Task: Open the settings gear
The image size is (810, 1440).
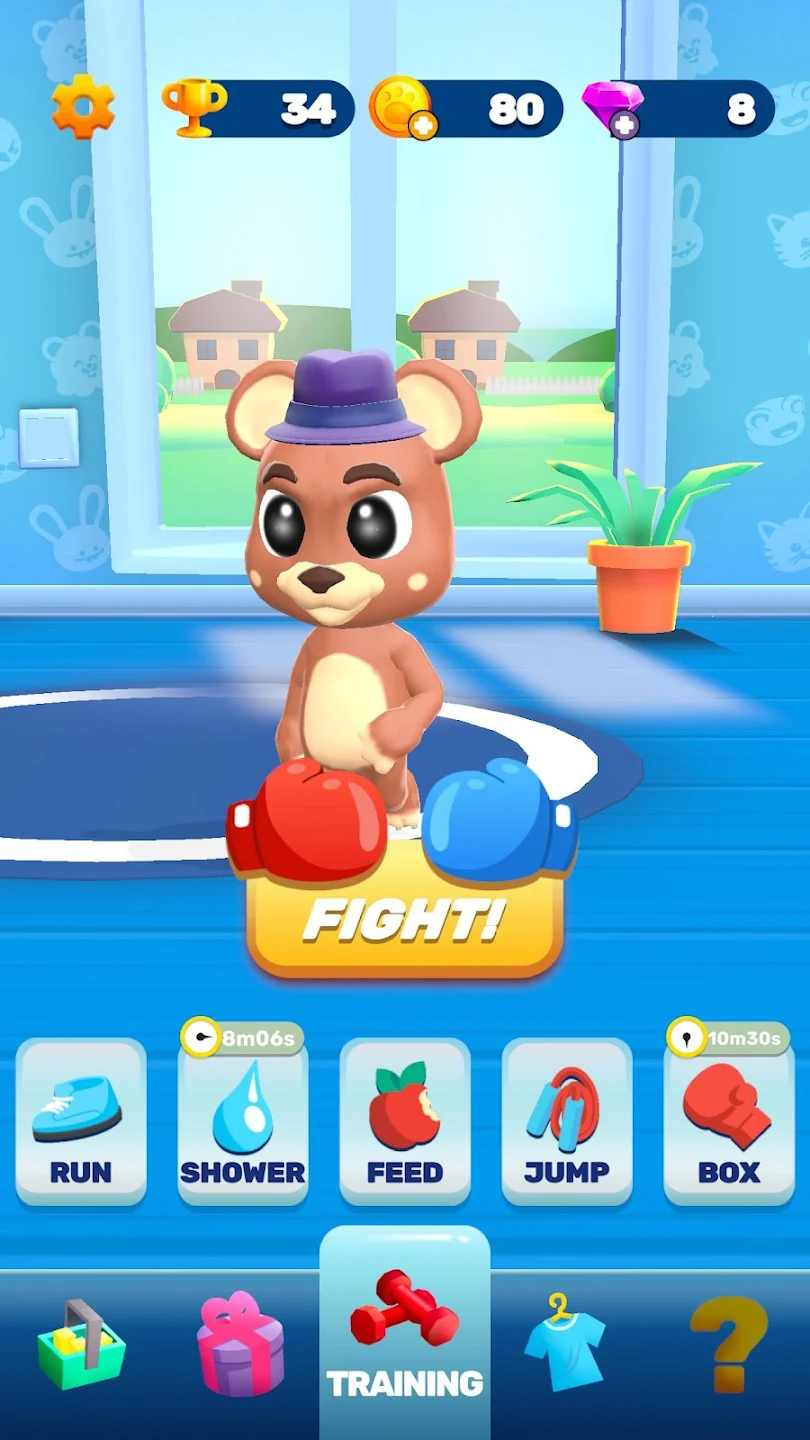Action: click(x=83, y=107)
